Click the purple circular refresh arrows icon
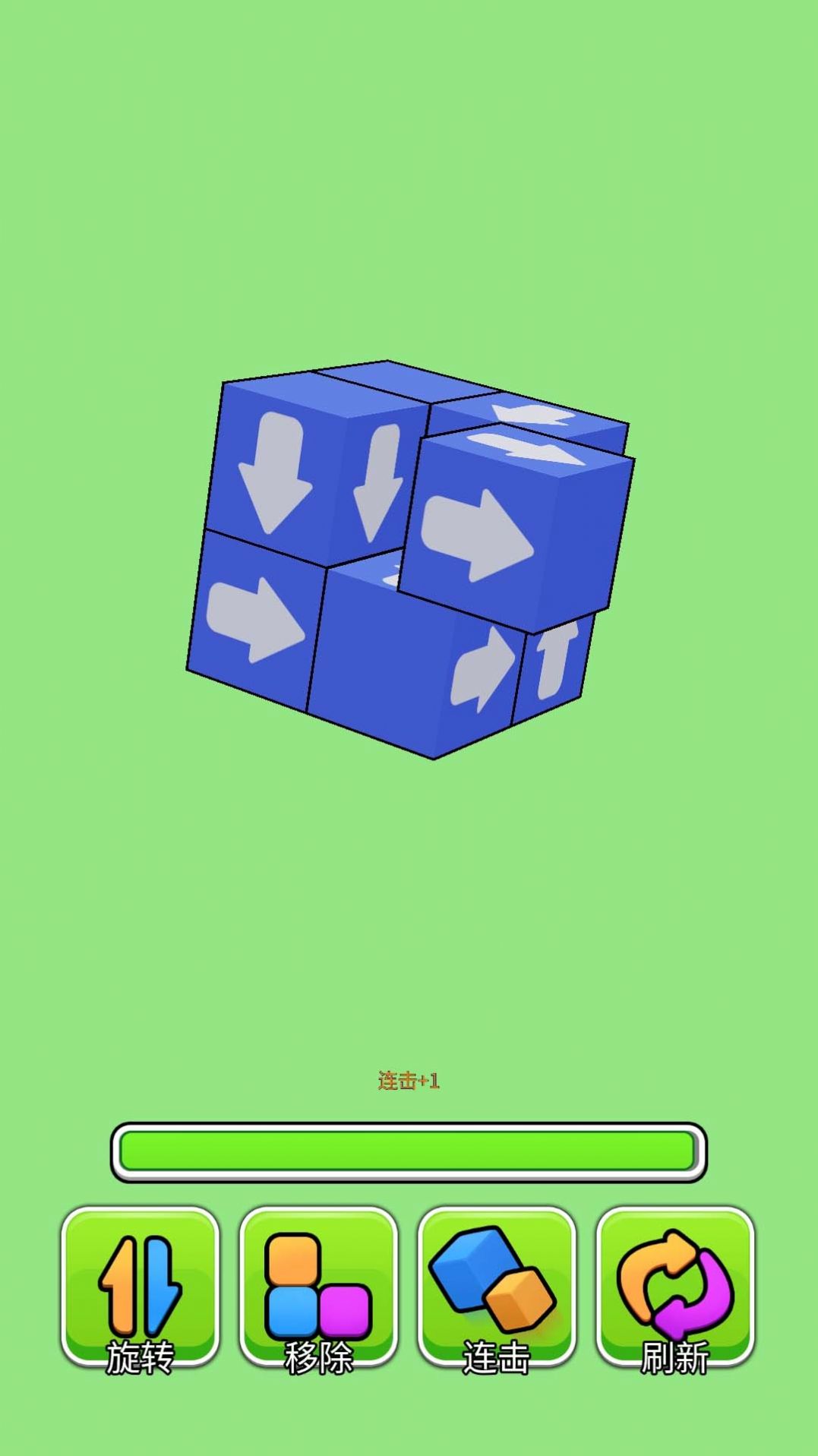 (674, 1280)
